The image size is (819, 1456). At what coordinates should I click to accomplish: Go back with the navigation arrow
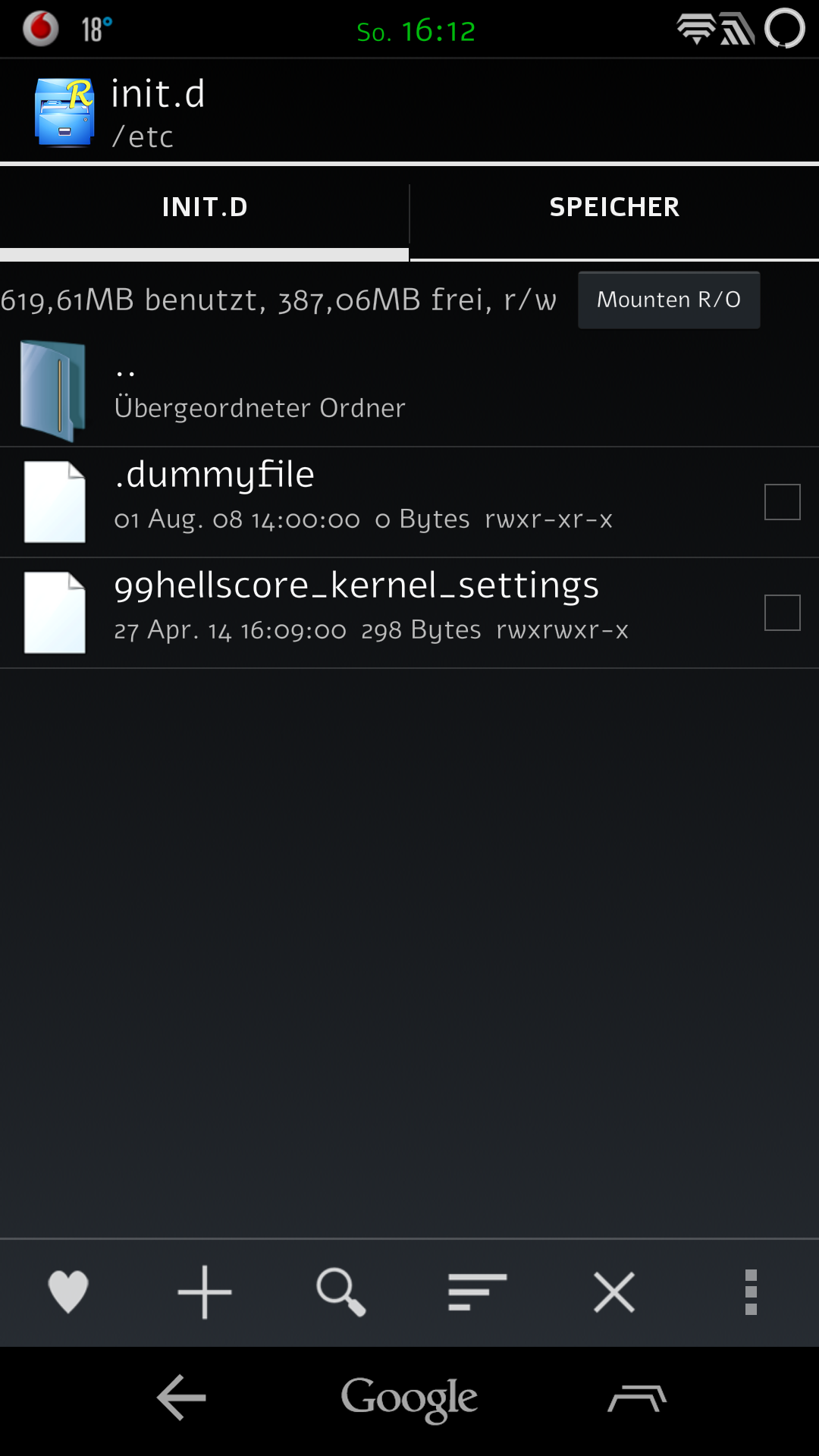click(x=182, y=1397)
